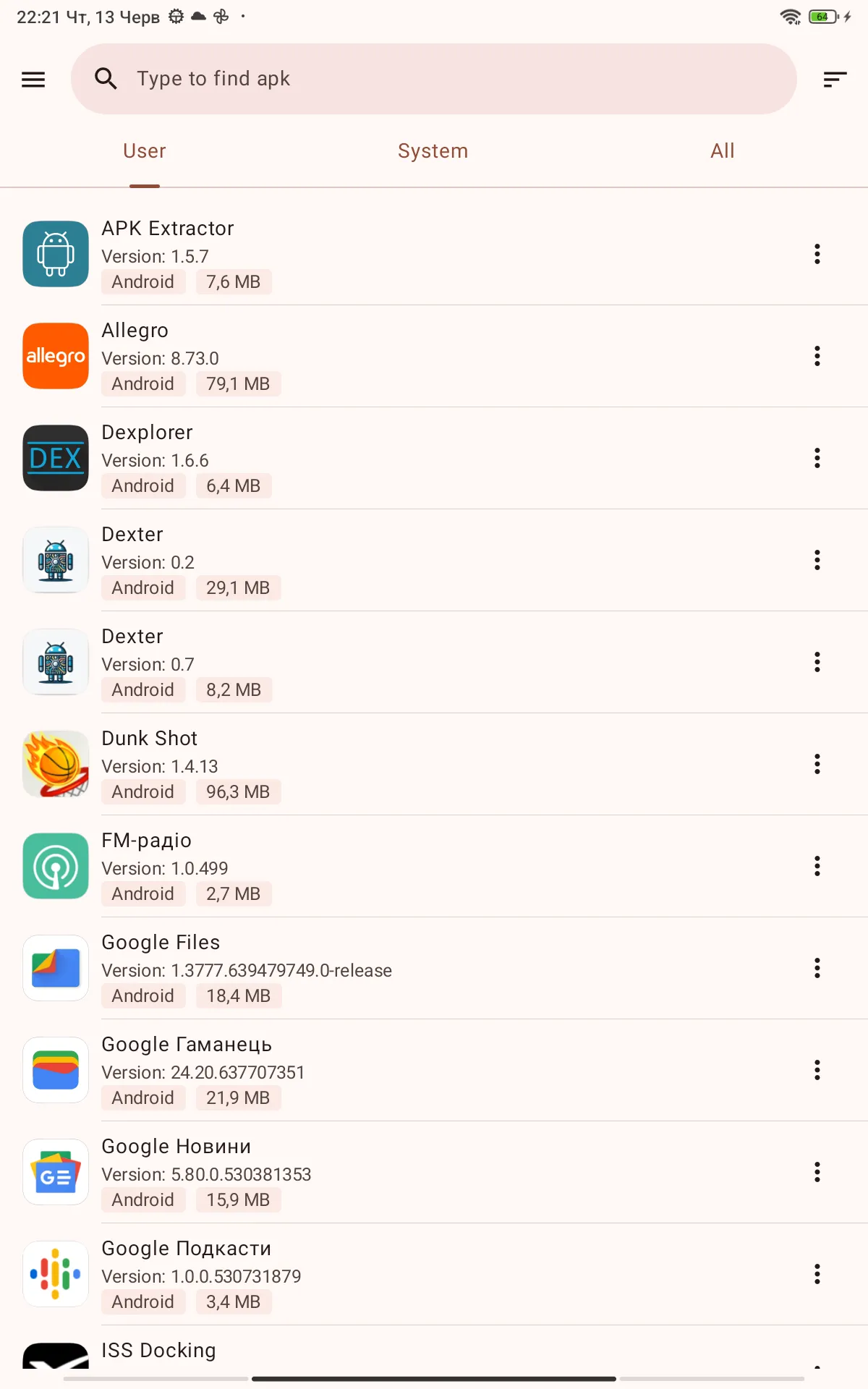Image resolution: width=868 pixels, height=1389 pixels.
Task: Open the navigation hamburger menu
Action: coord(33,79)
